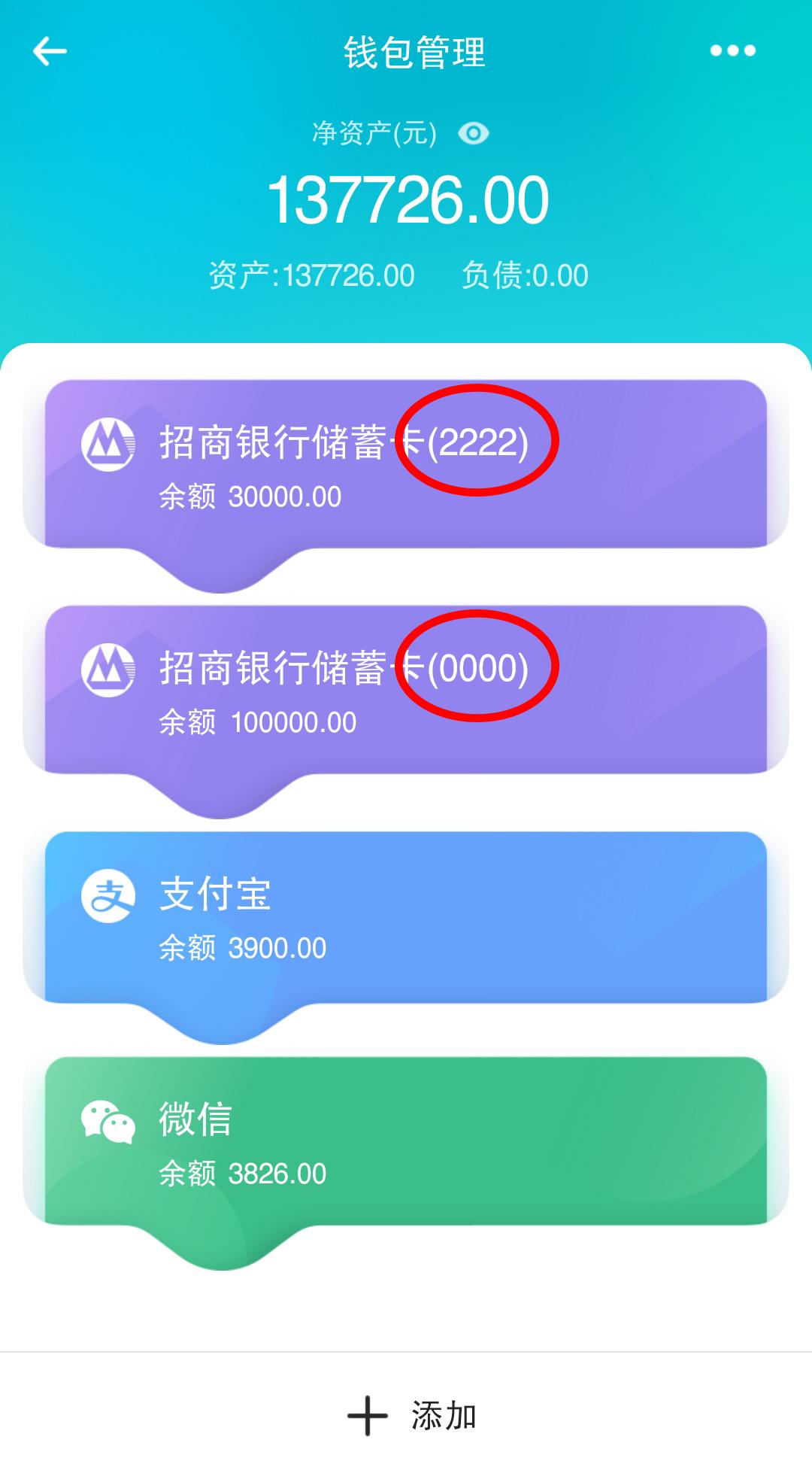812x1467 pixels.
Task: Toggle visibility of the net asset amount
Action: [x=474, y=133]
